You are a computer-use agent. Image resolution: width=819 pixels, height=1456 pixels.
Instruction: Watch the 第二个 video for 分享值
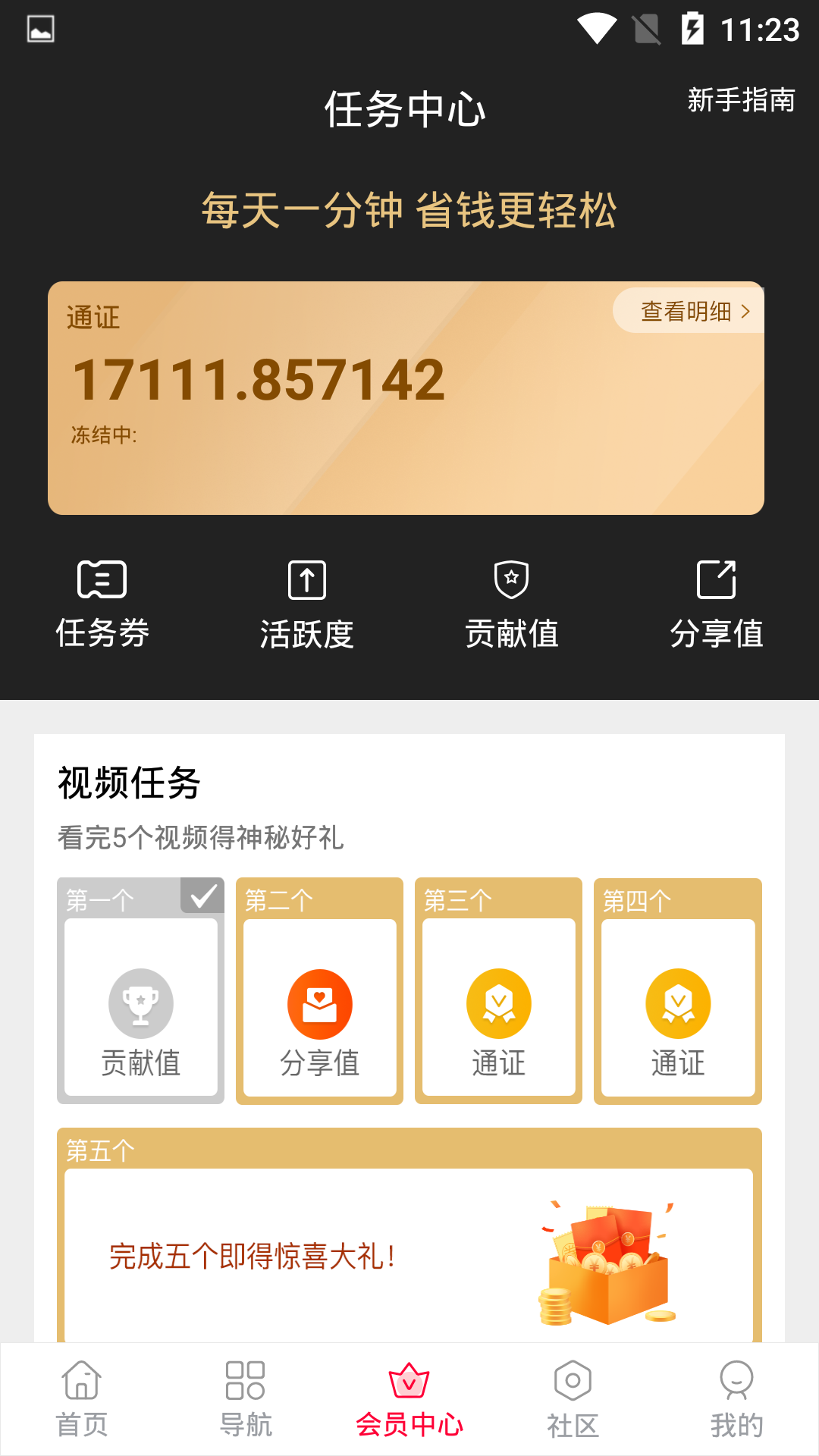(x=320, y=1006)
